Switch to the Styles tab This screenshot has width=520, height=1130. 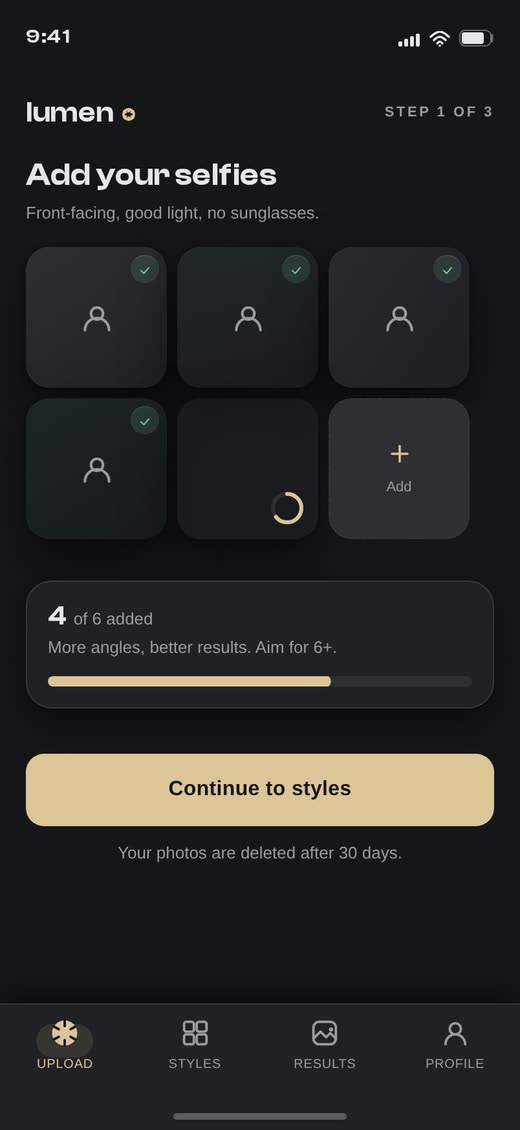click(194, 1044)
